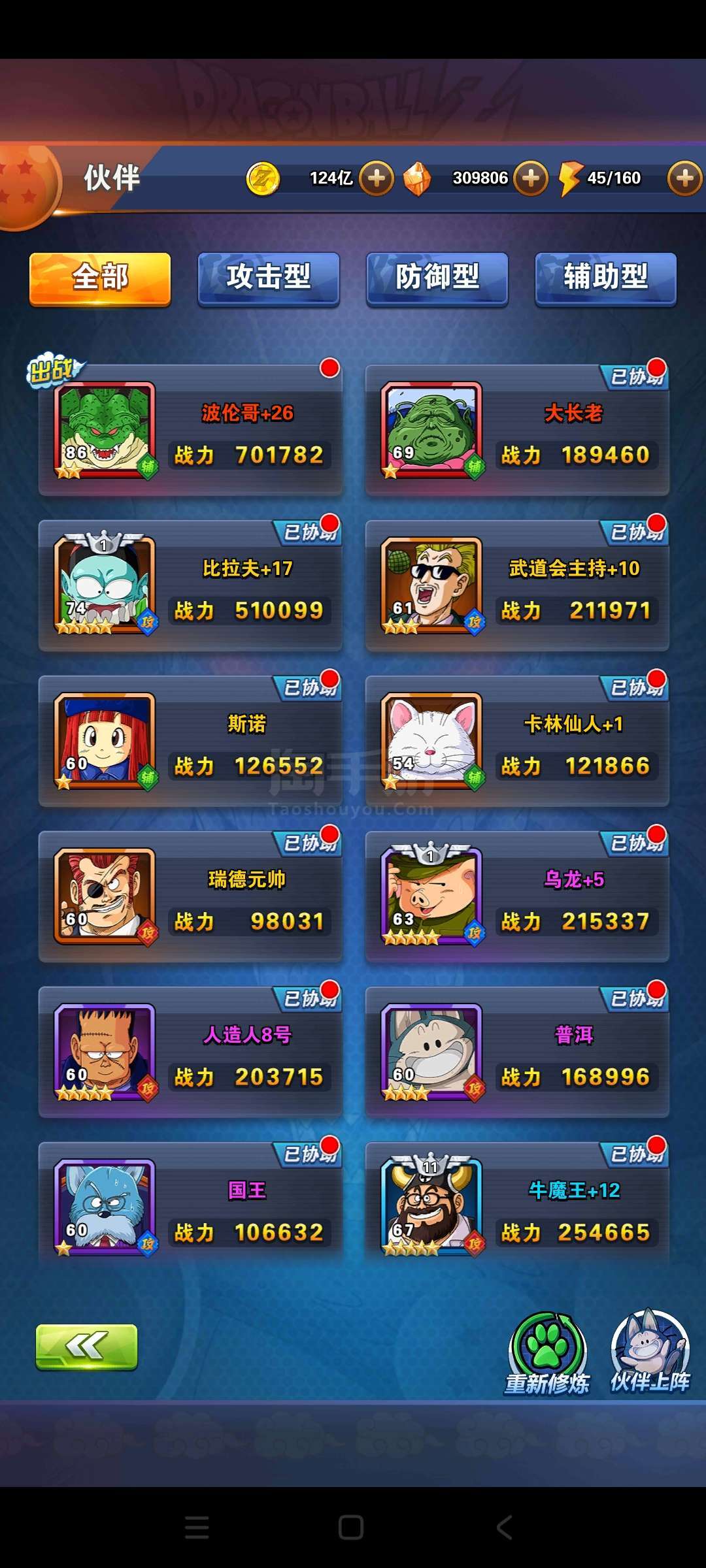Tap the 重新修炼 paw button
The height and width of the screenshot is (1568, 706).
click(548, 1352)
